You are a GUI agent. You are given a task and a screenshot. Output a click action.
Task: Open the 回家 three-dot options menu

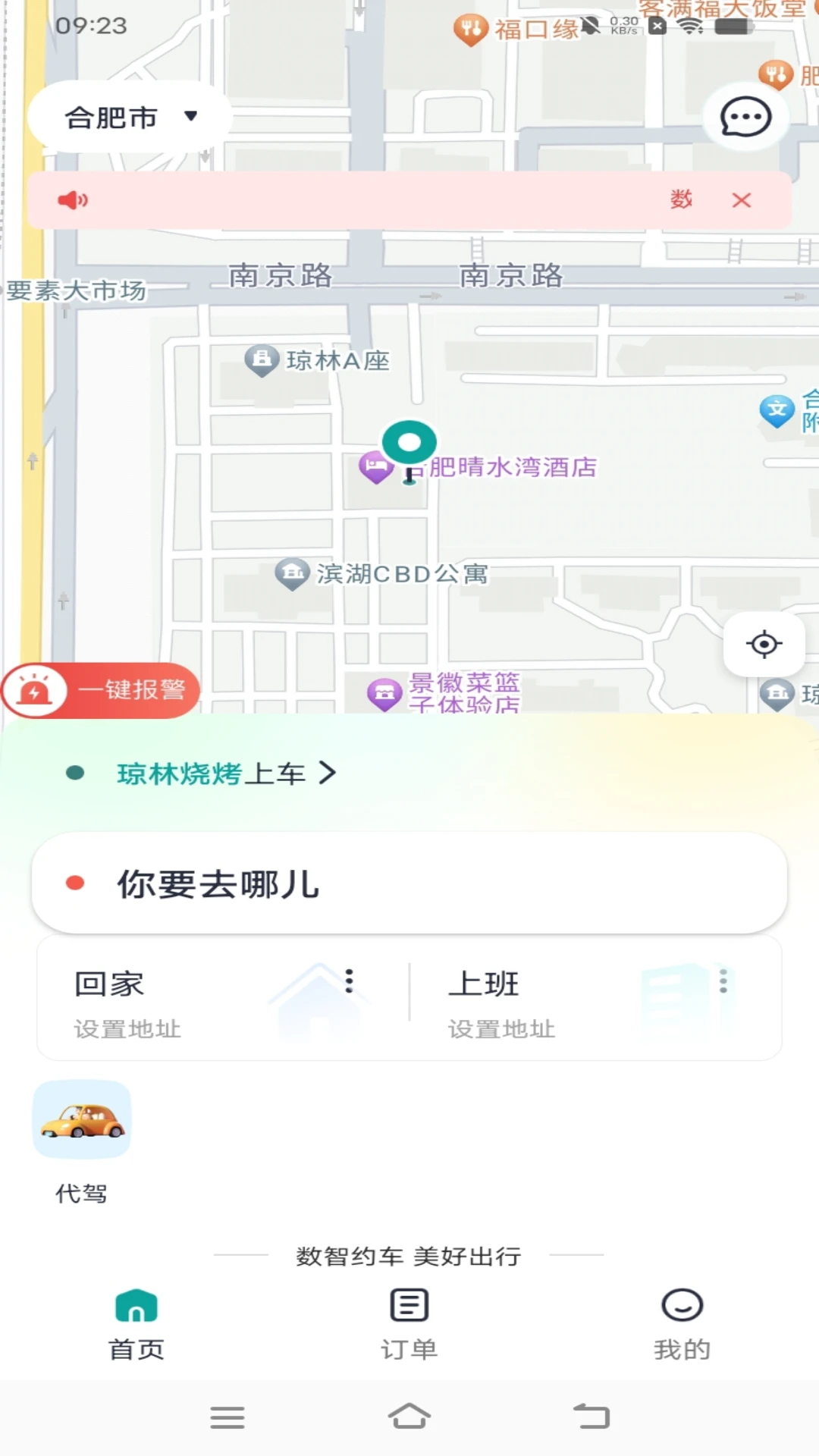coord(348,982)
